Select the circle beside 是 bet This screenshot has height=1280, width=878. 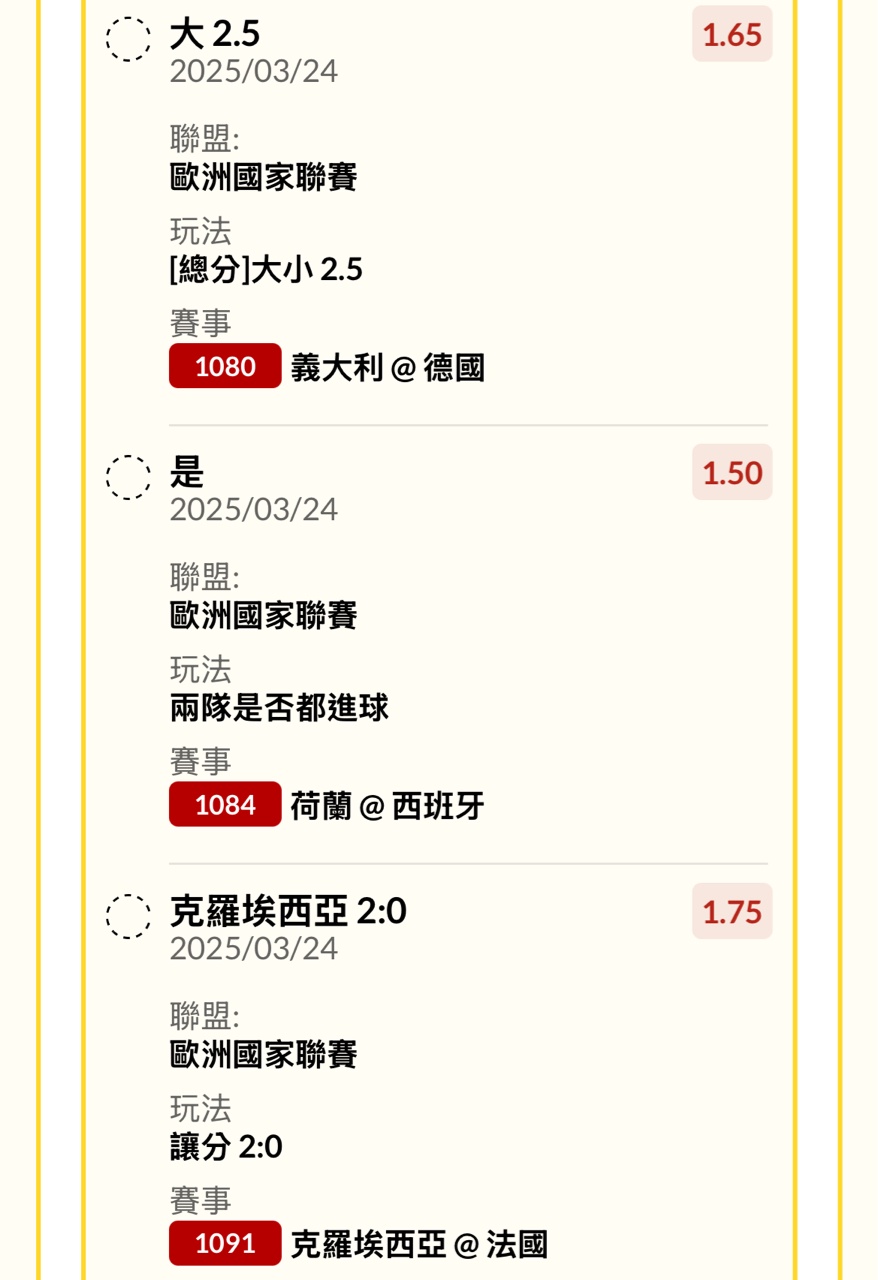128,477
